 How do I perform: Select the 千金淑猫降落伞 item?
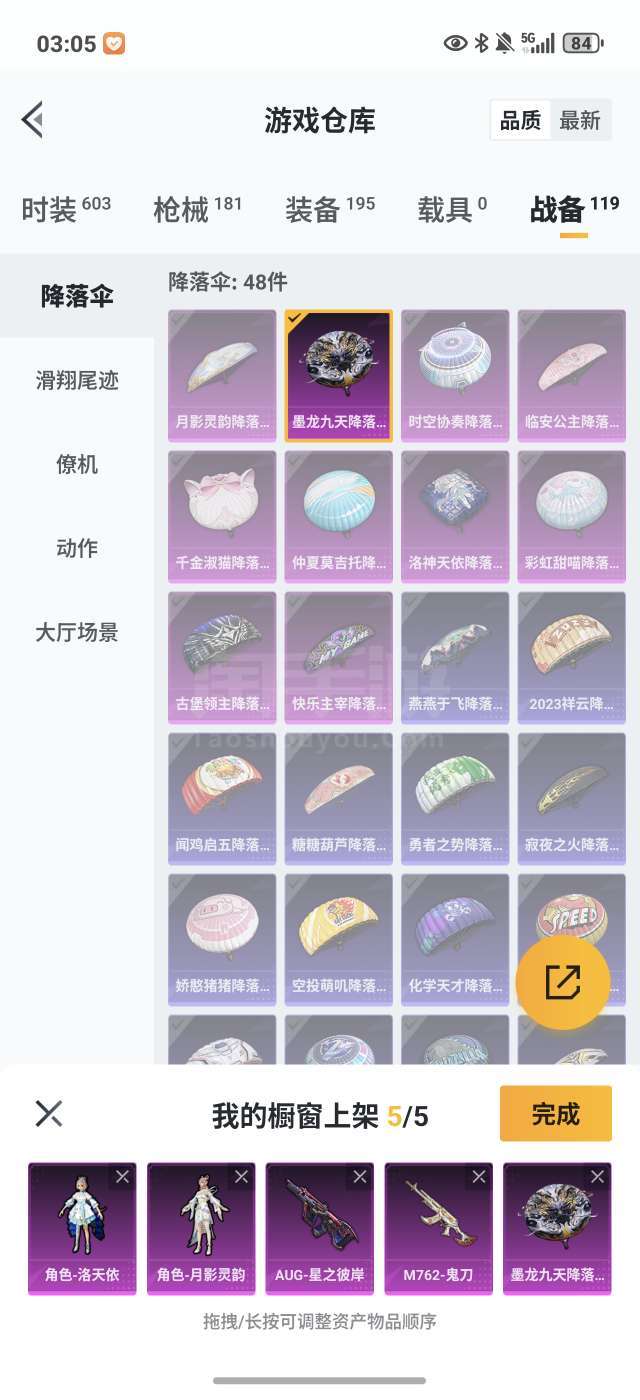tap(222, 516)
